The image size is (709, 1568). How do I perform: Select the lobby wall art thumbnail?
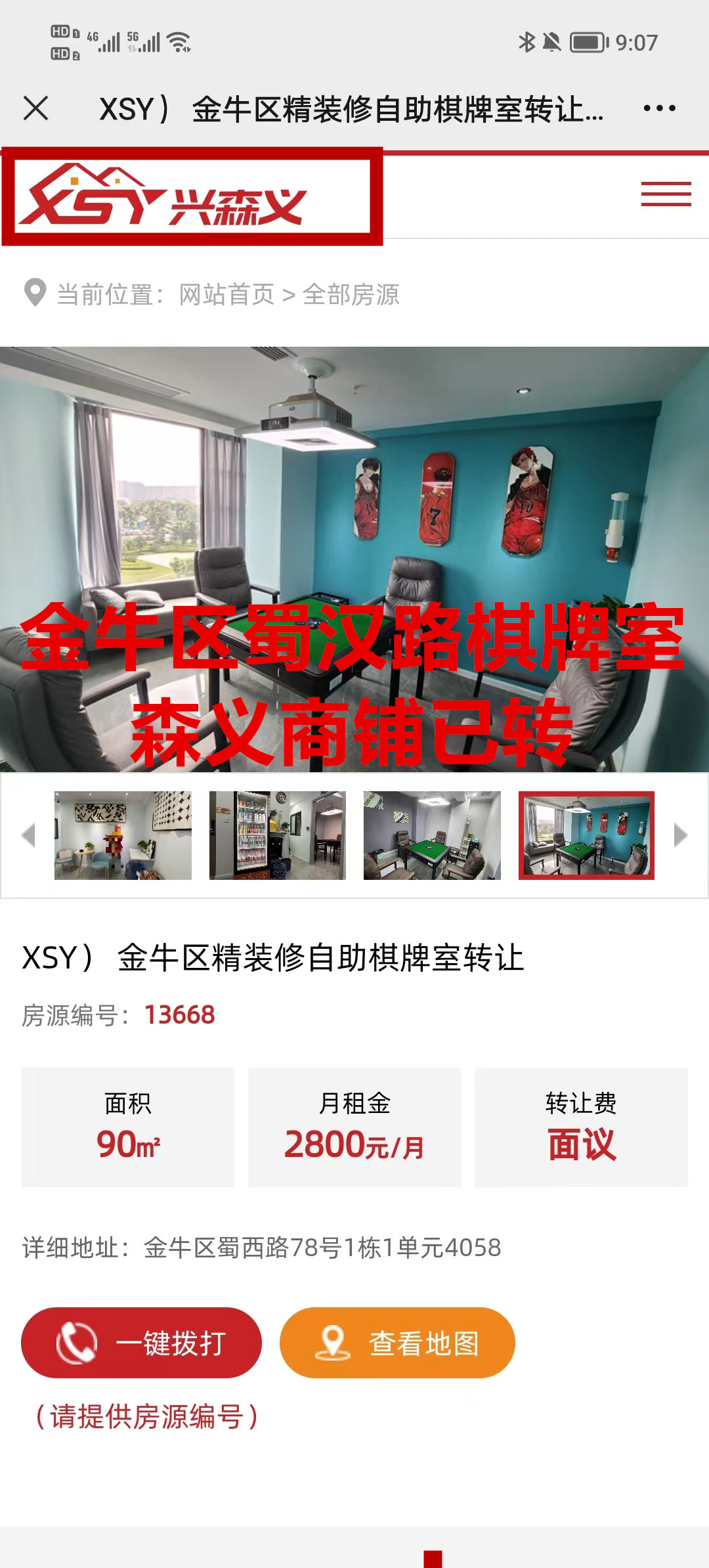pos(123,835)
